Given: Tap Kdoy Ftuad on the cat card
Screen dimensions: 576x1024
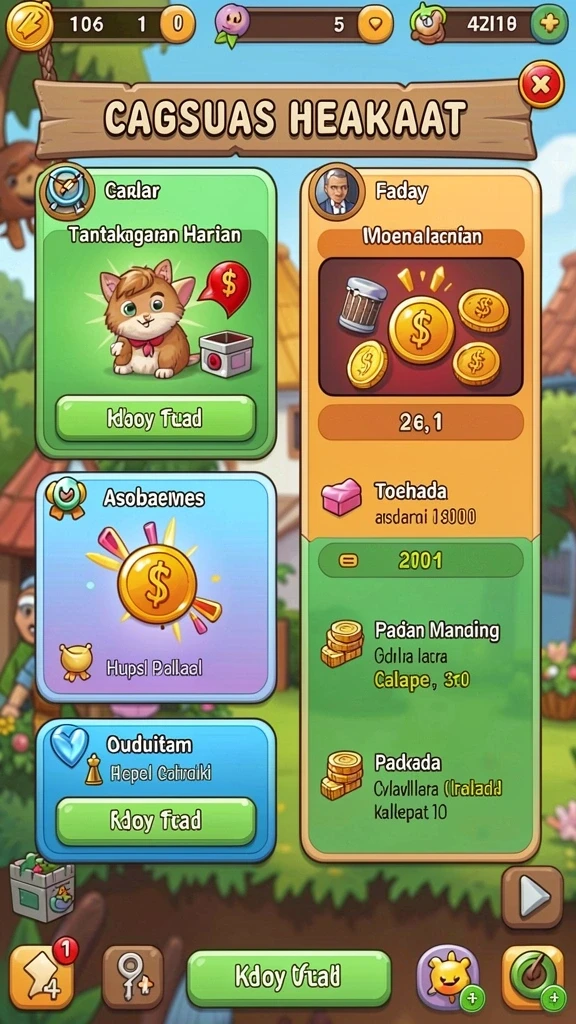Looking at the screenshot, I should (x=155, y=419).
